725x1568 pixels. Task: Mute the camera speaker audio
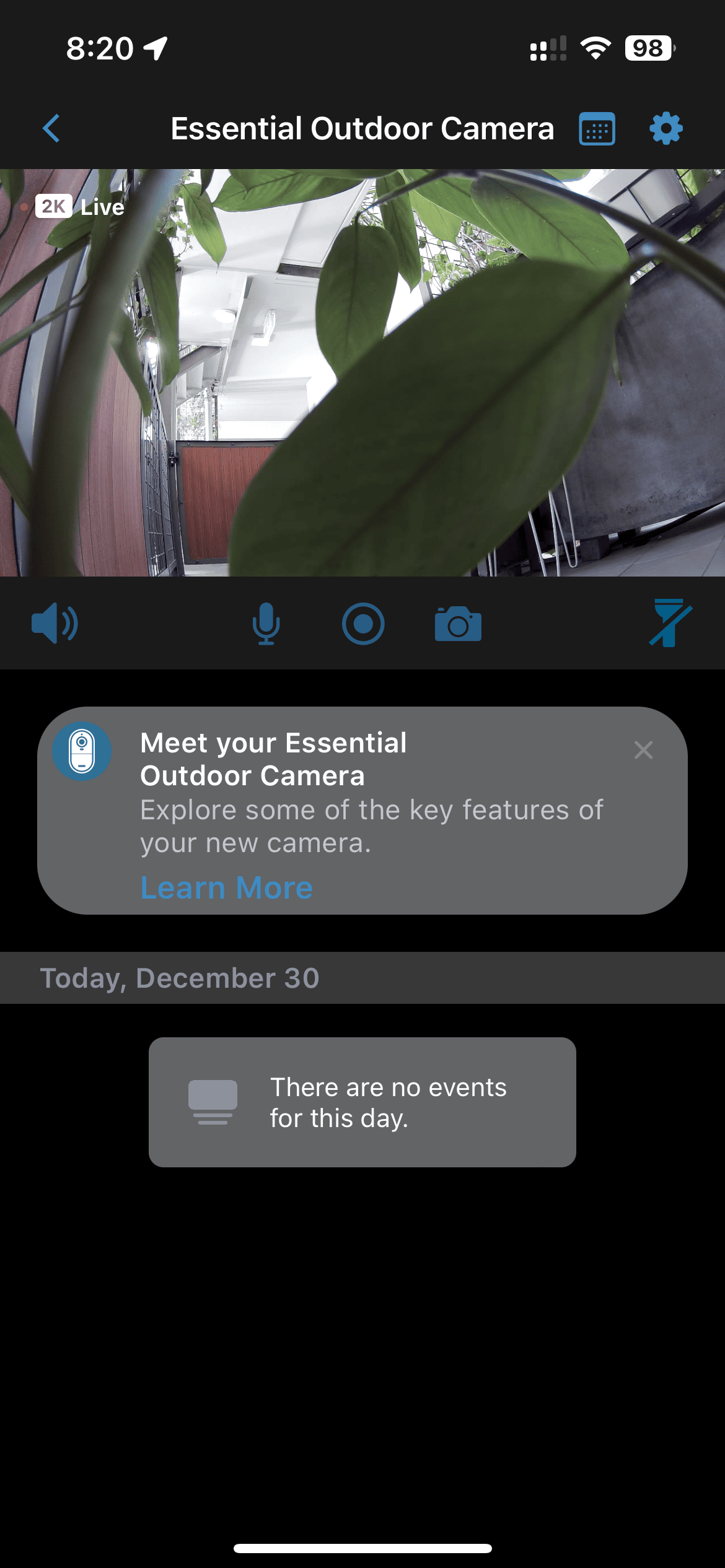(55, 623)
